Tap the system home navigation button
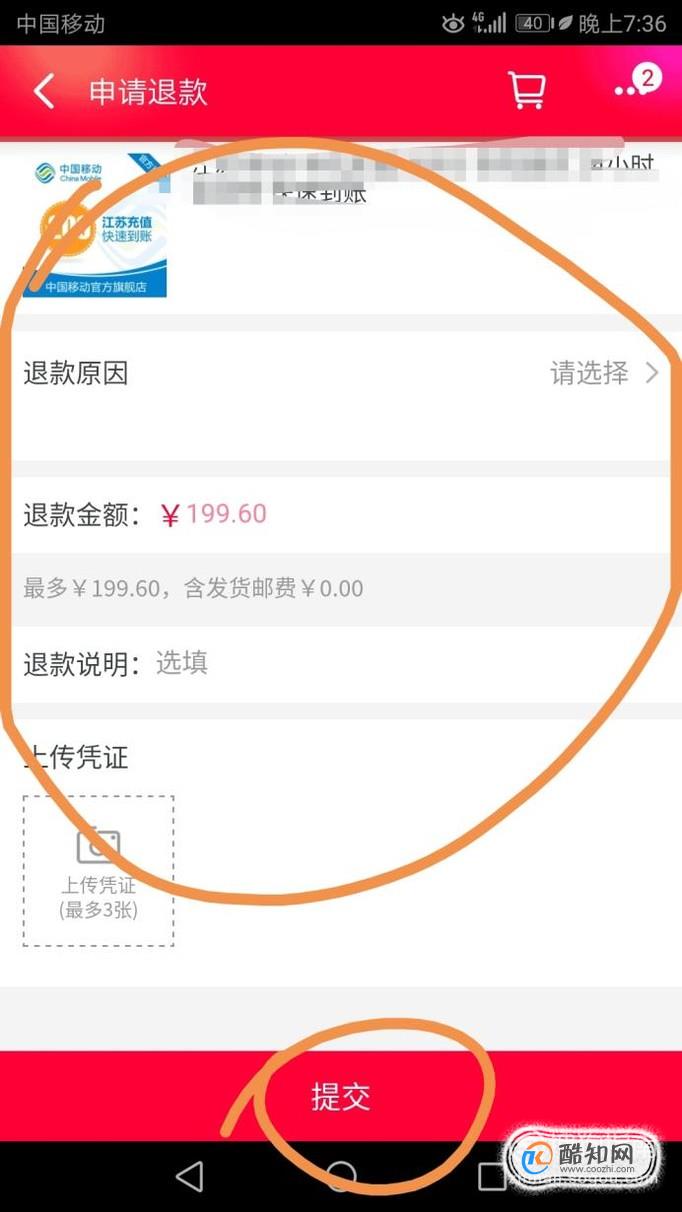The height and width of the screenshot is (1212, 682). click(x=341, y=1177)
